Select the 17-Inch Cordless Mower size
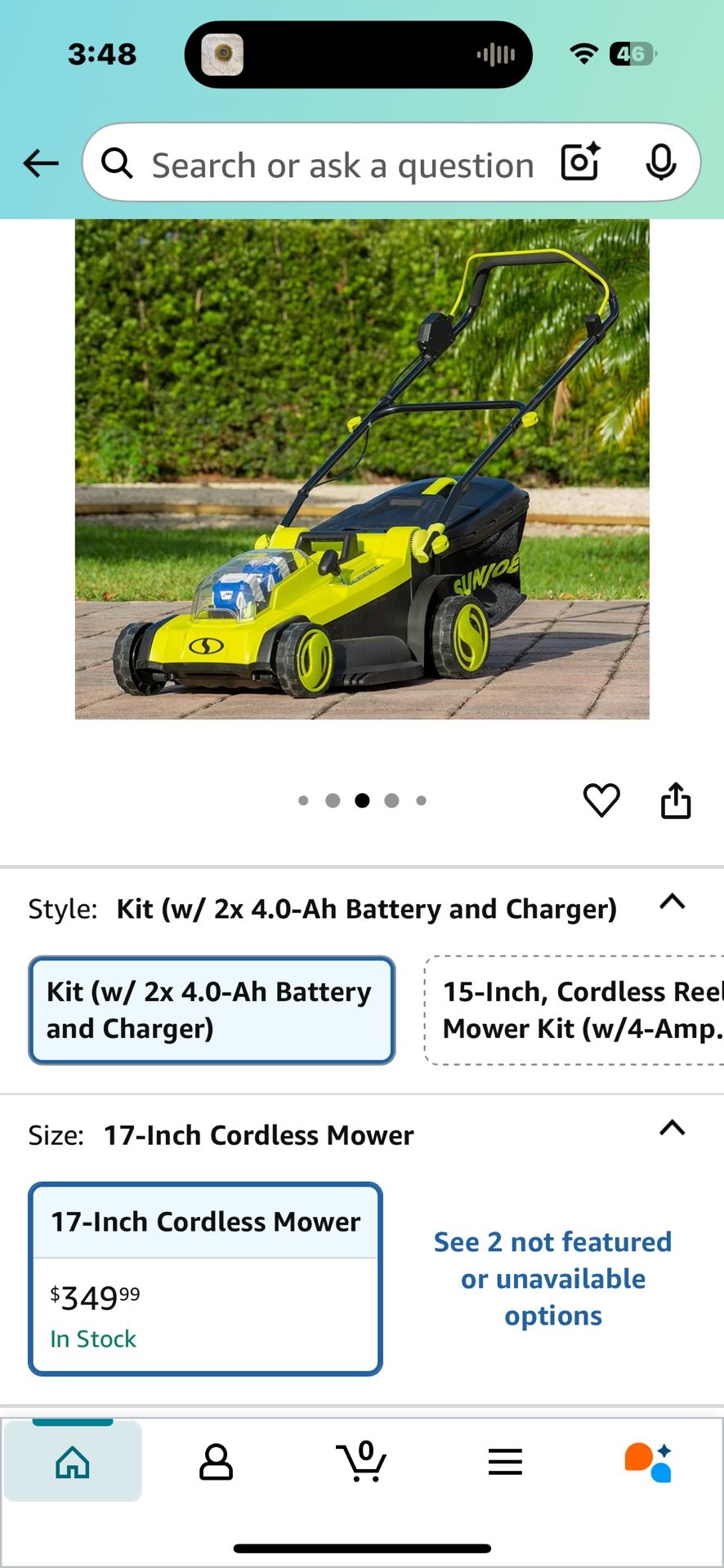Viewport: 724px width, 1568px height. [205, 1220]
